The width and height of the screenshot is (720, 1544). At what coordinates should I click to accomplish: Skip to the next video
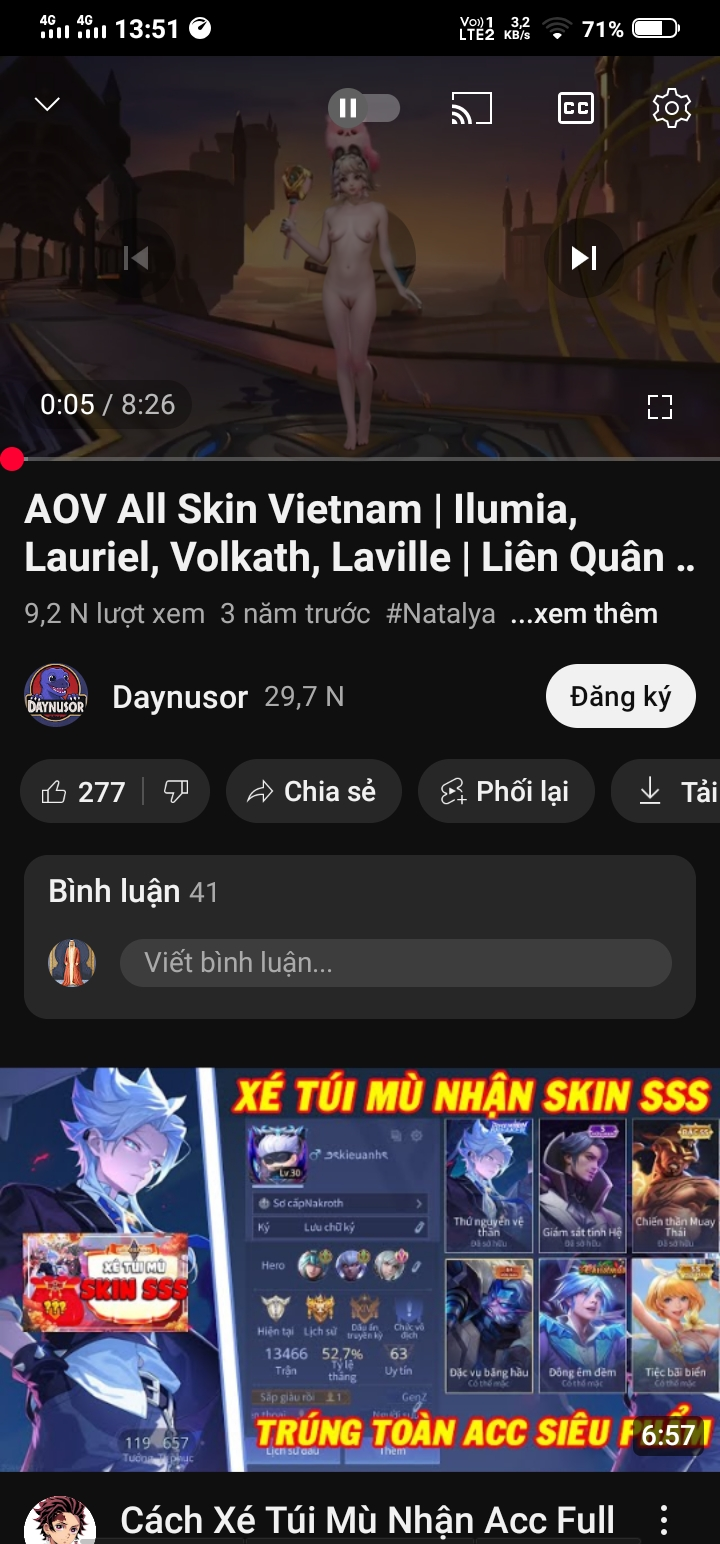coord(584,258)
